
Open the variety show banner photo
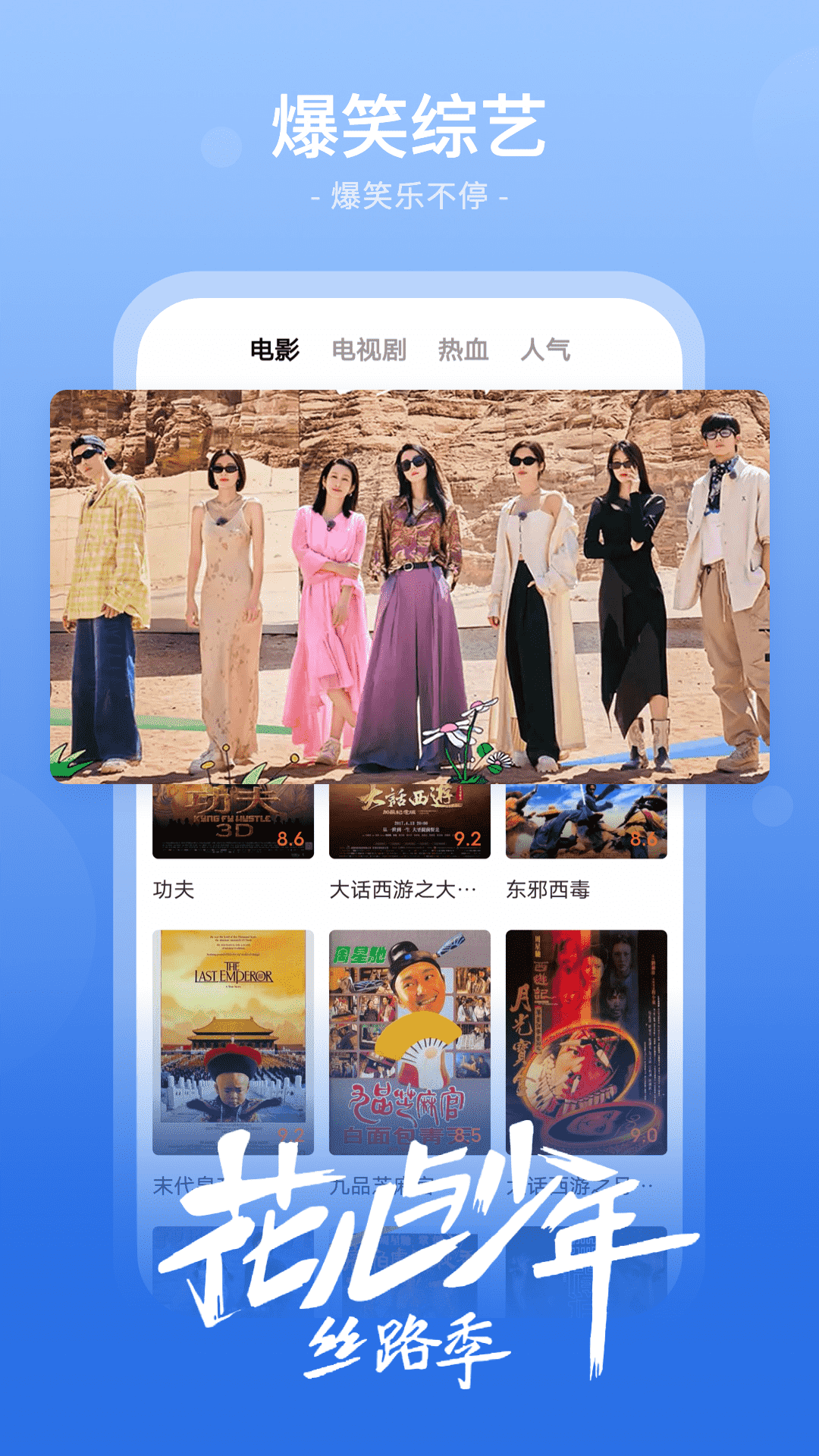[x=409, y=584]
